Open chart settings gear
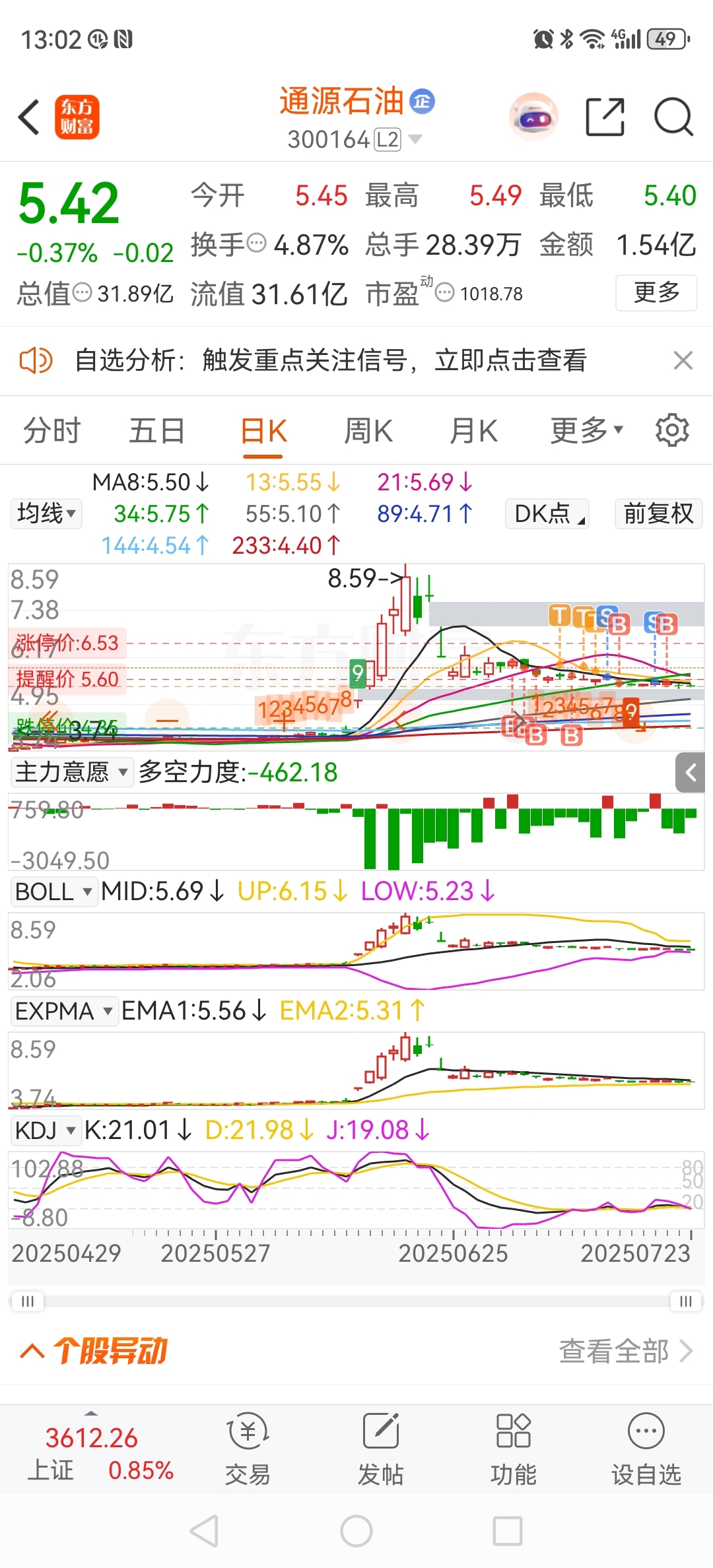 tap(672, 430)
